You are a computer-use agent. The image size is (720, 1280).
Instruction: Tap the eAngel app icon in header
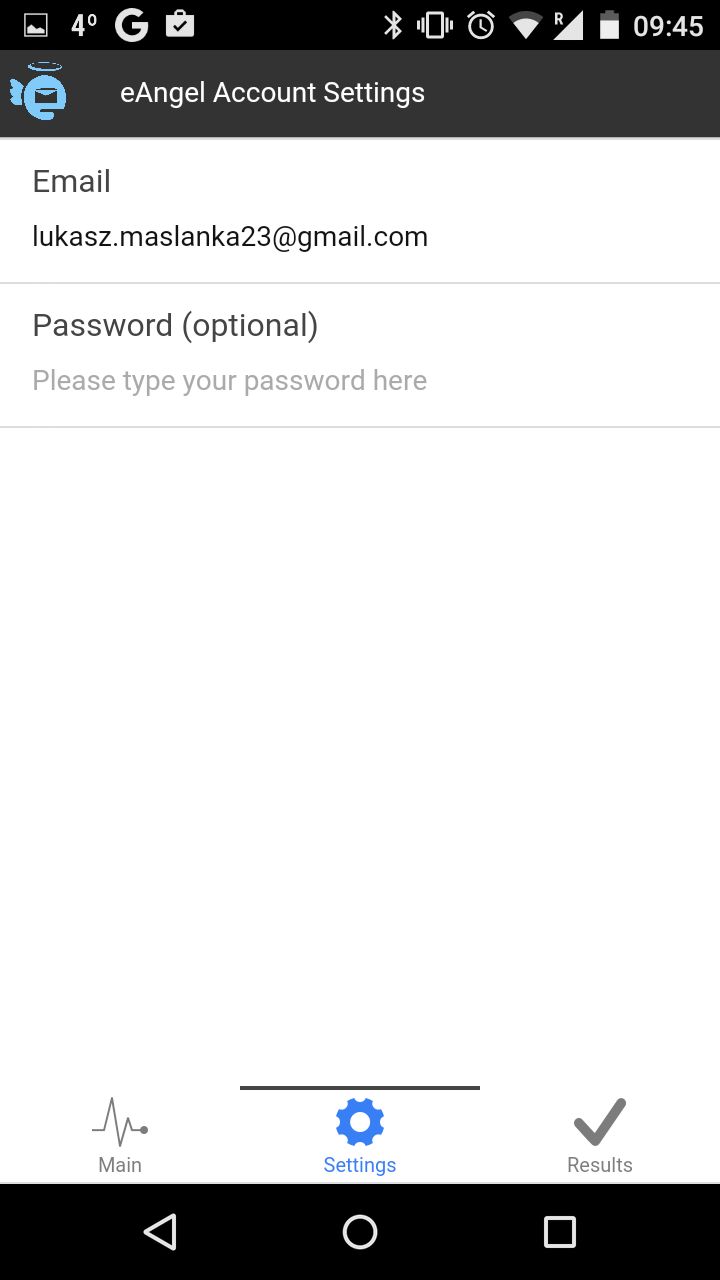[x=39, y=93]
